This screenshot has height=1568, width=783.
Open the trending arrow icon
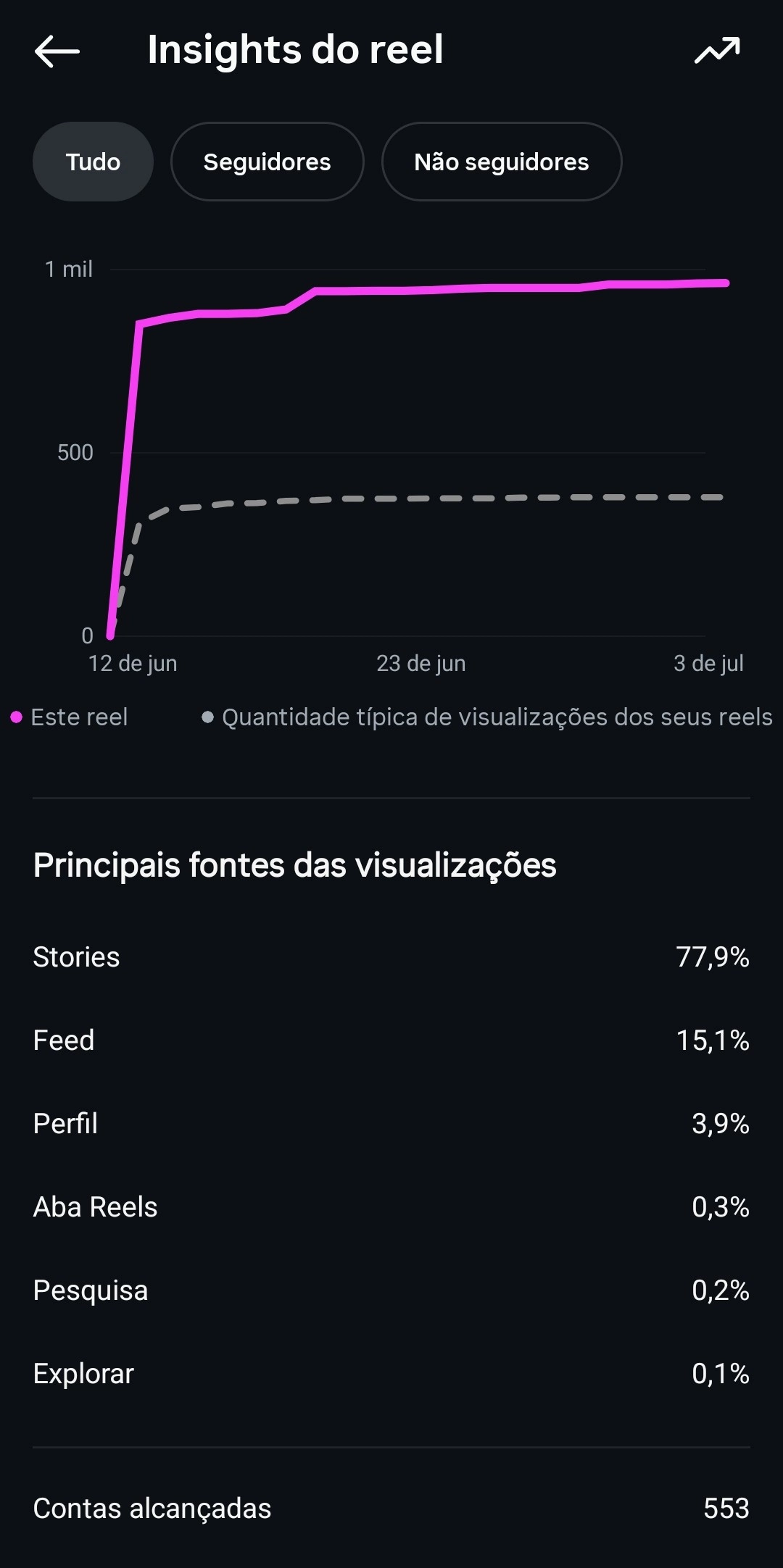coord(717,51)
